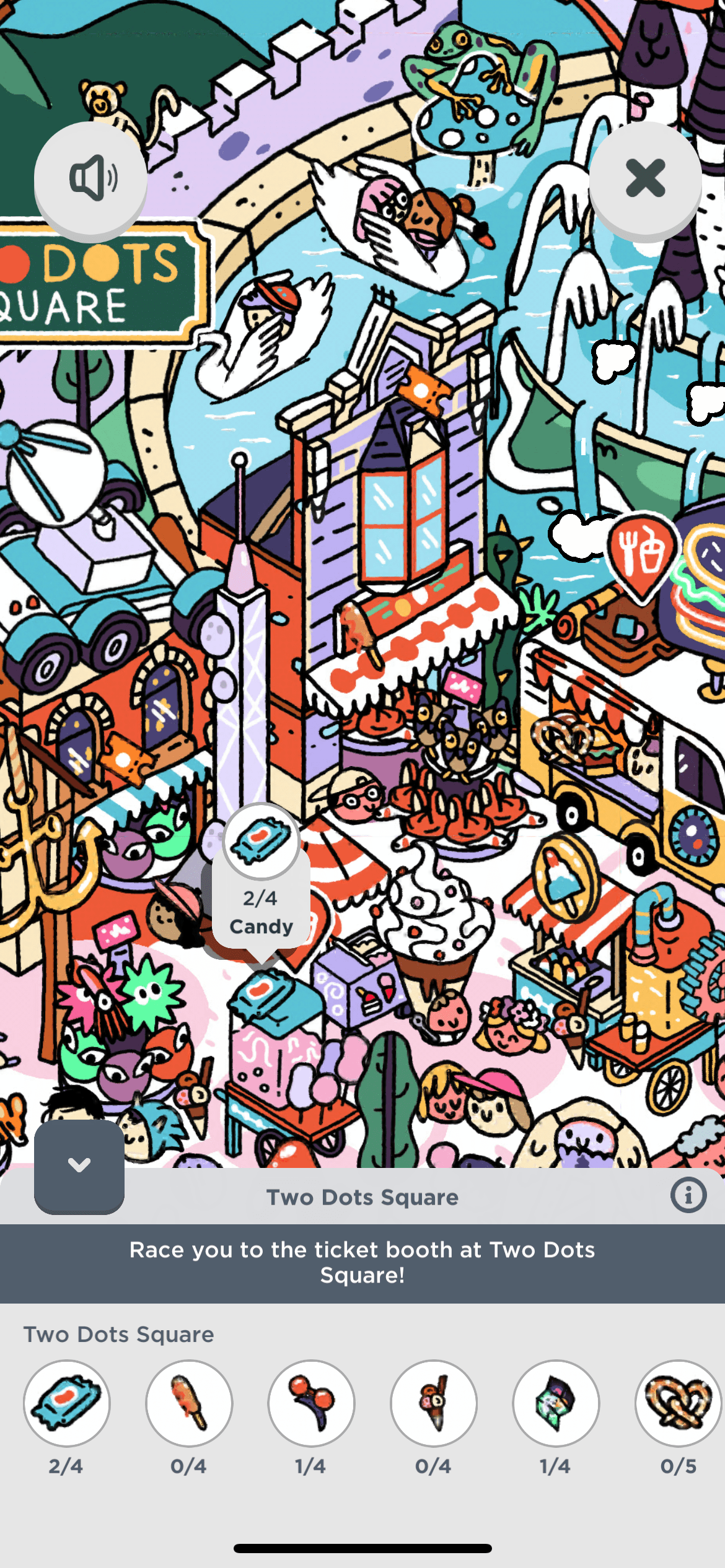Viewport: 725px width, 1568px height.
Task: Collapse the bottom item panel
Action: (79, 1165)
